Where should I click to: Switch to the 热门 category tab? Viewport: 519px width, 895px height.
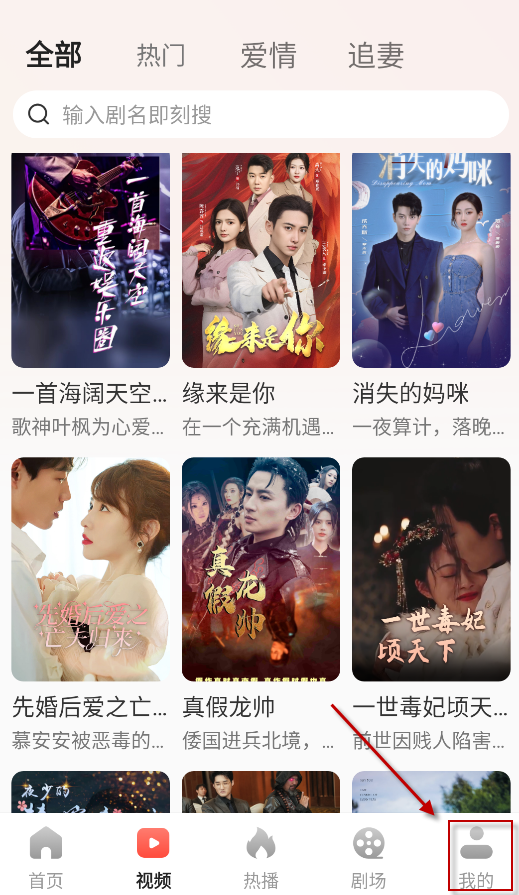tap(161, 56)
